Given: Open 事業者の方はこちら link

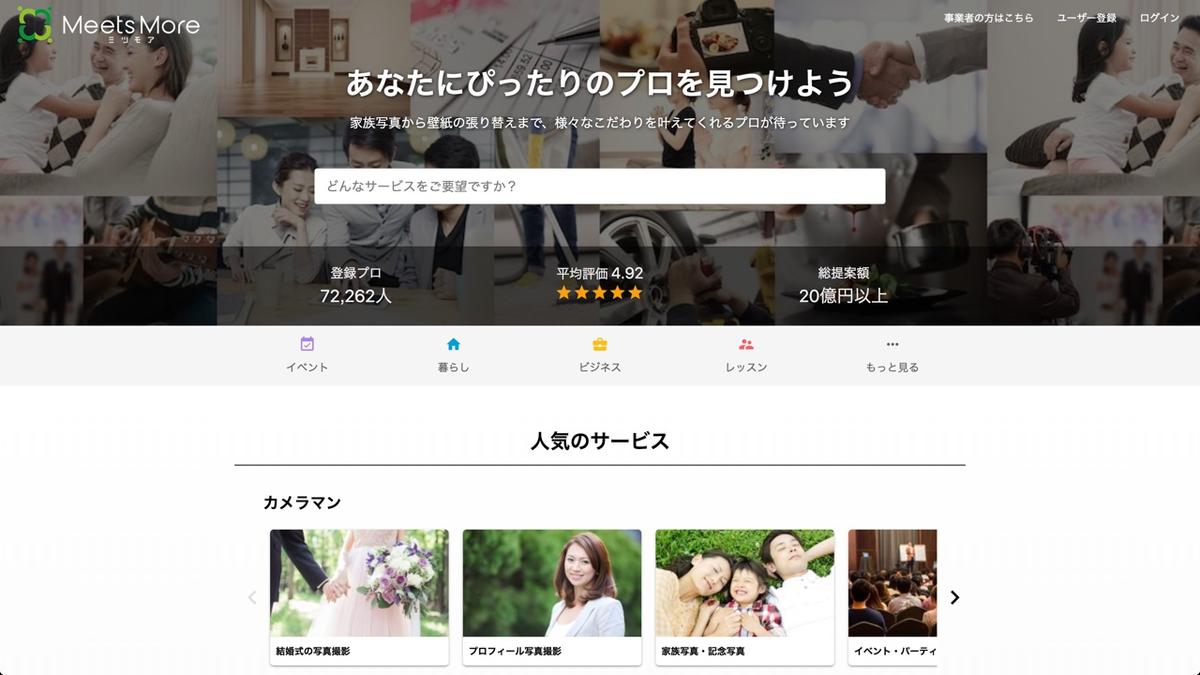Looking at the screenshot, I should click(988, 18).
